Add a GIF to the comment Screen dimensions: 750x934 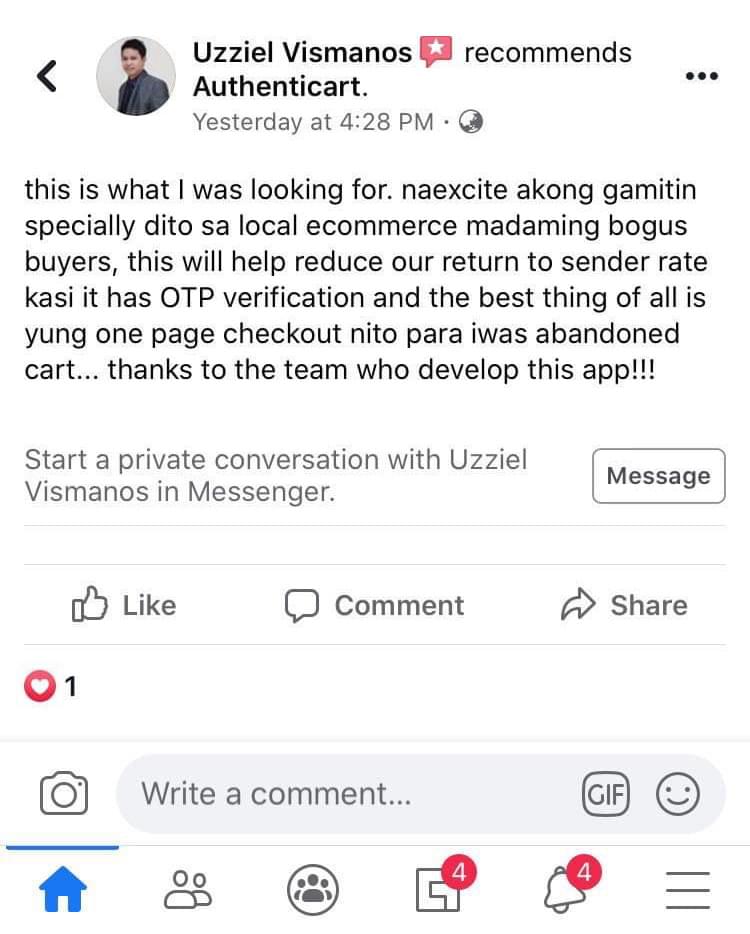(606, 795)
